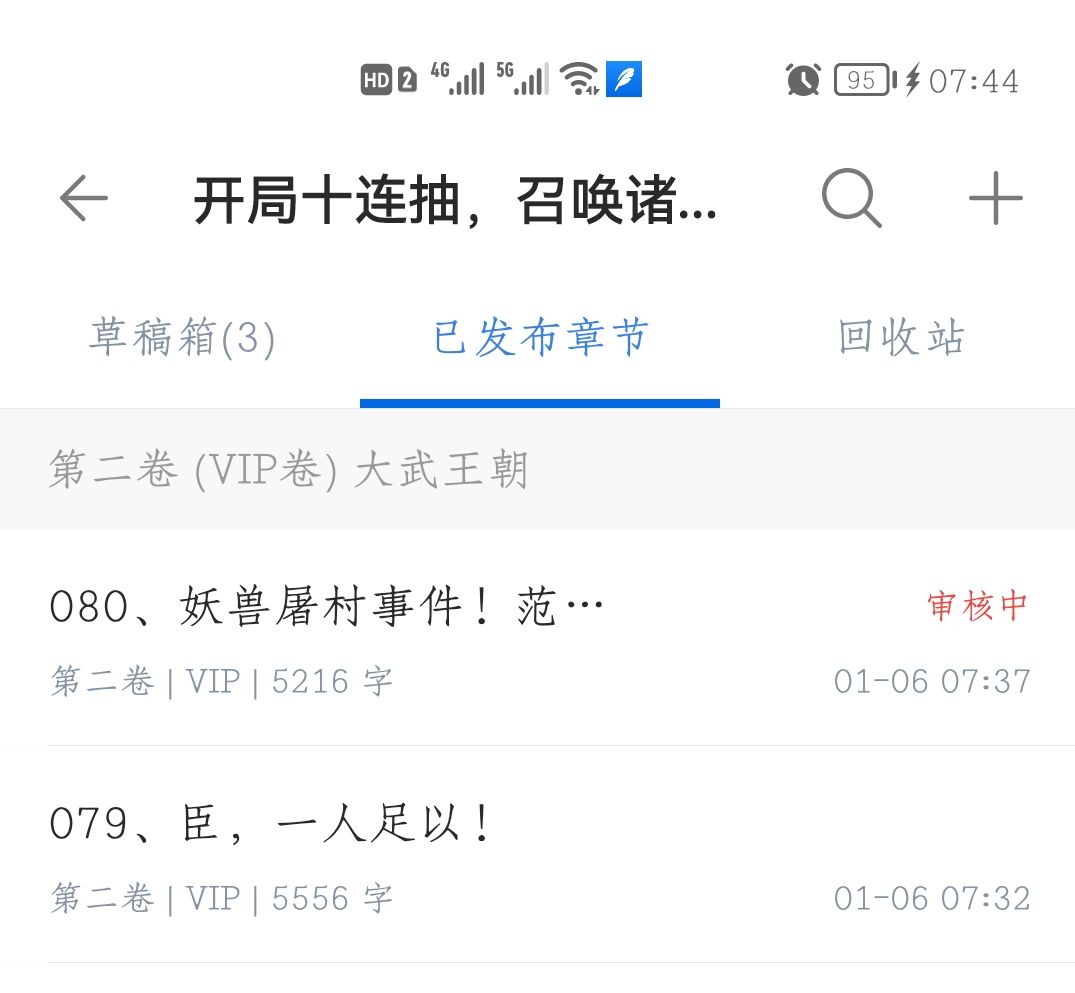Open search with the magnifier icon
Image resolution: width=1075 pixels, height=993 pixels.
point(851,198)
